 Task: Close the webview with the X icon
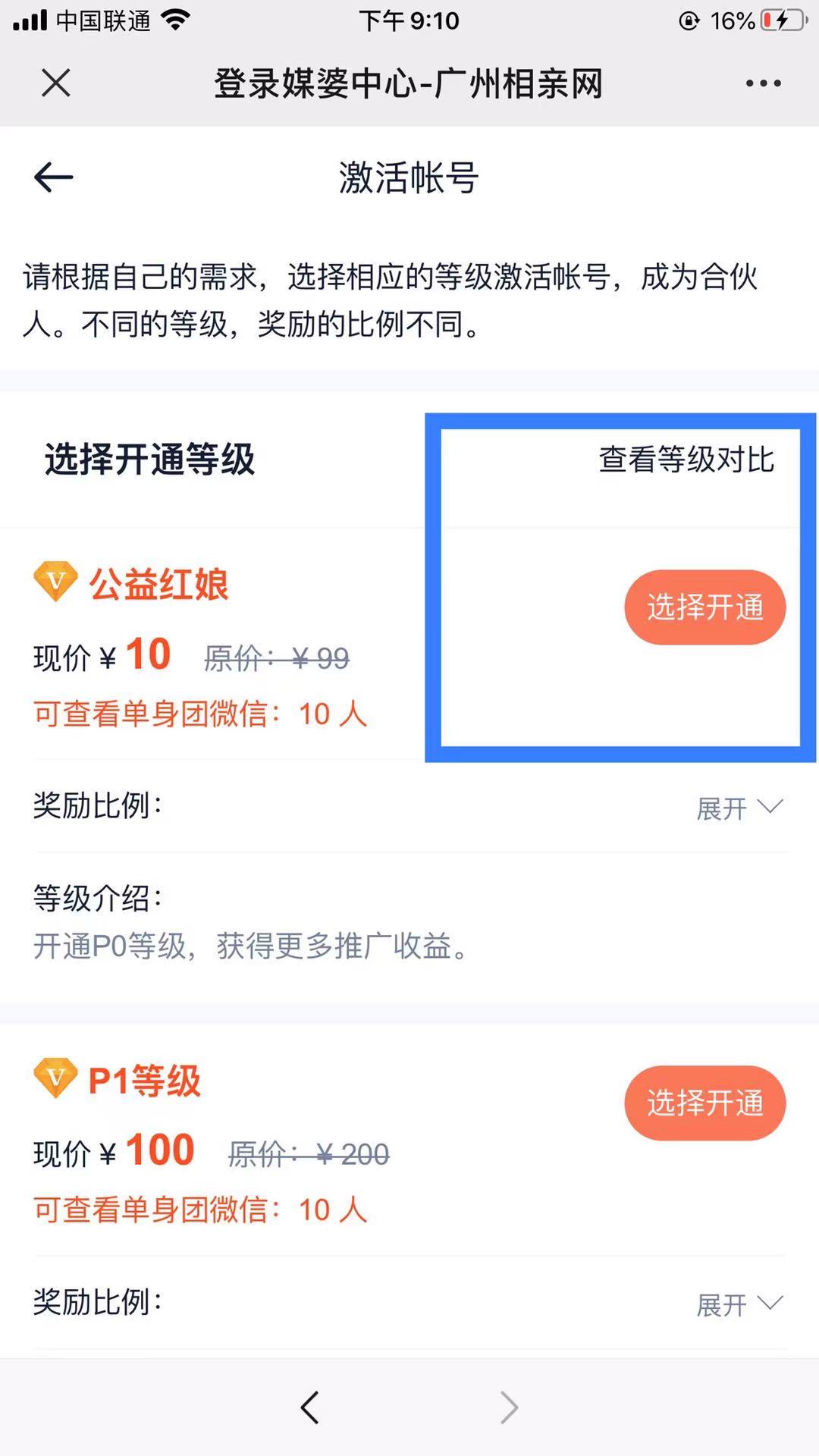pyautogui.click(x=56, y=83)
